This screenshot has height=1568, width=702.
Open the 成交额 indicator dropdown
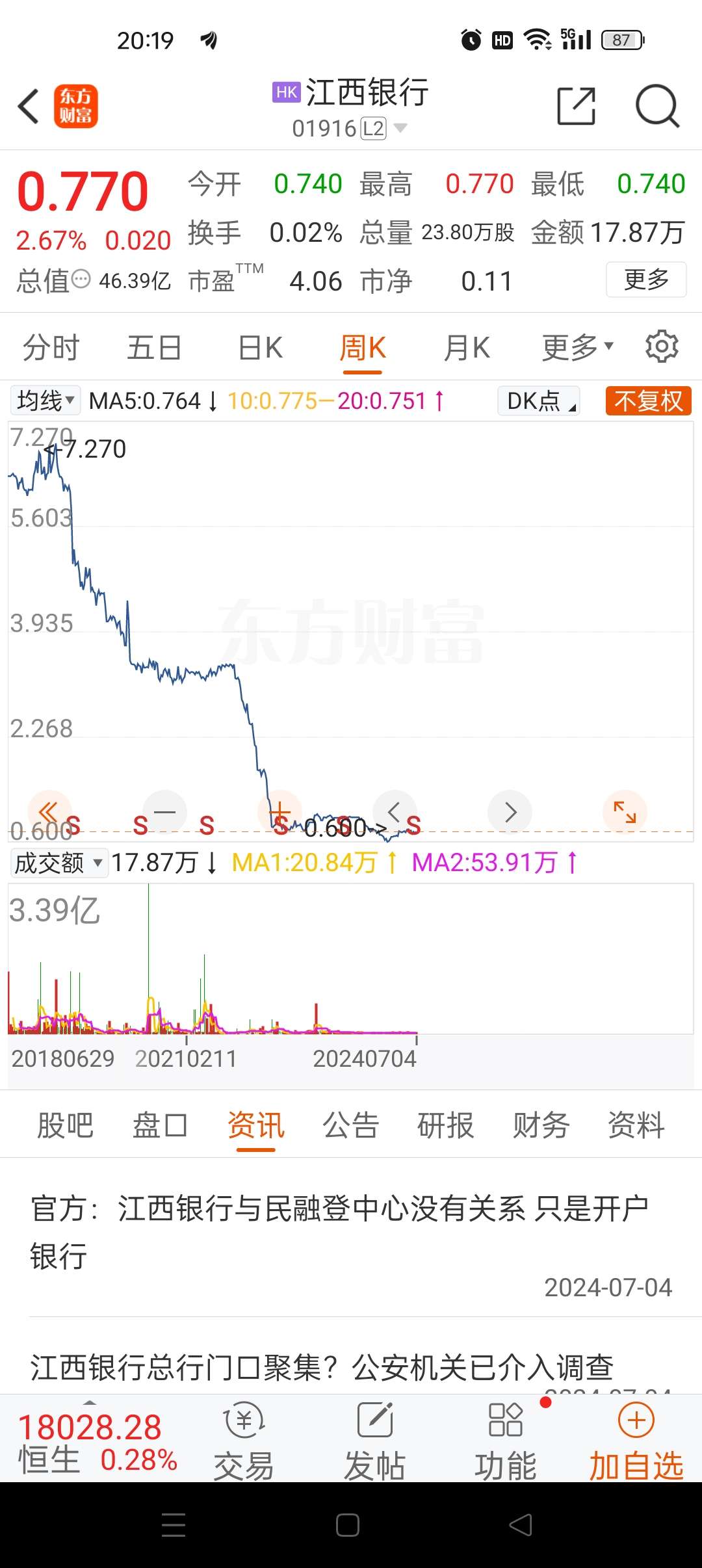point(58,863)
